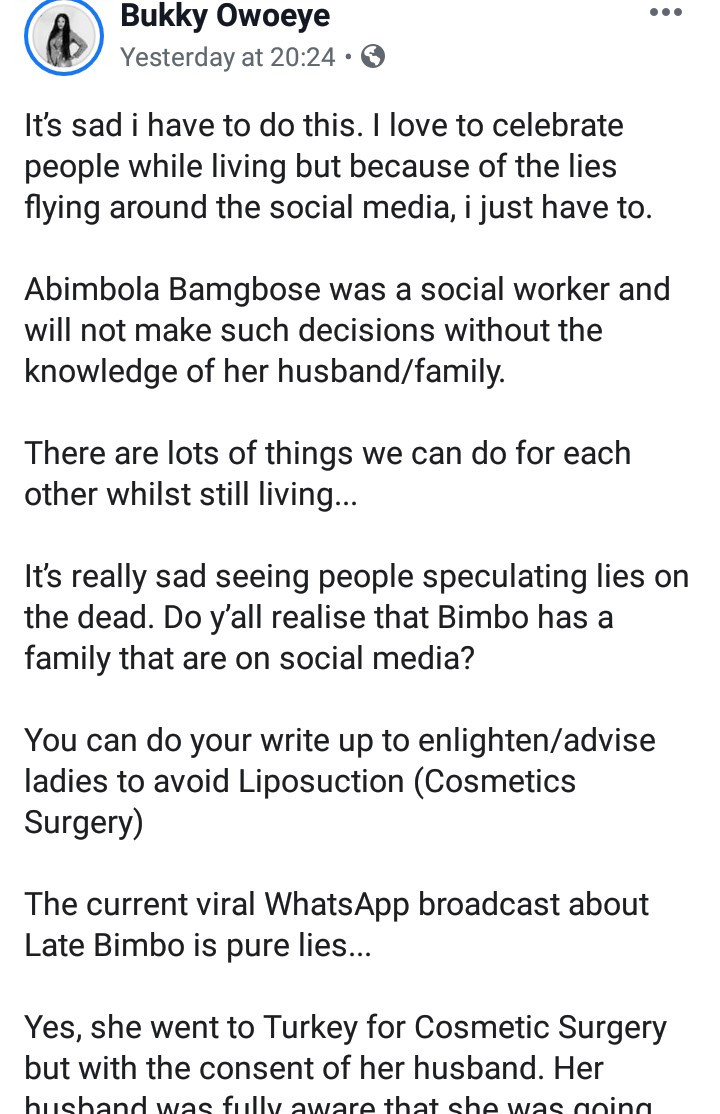Open Bukky Owoeye's profile picture

click(x=63, y=37)
